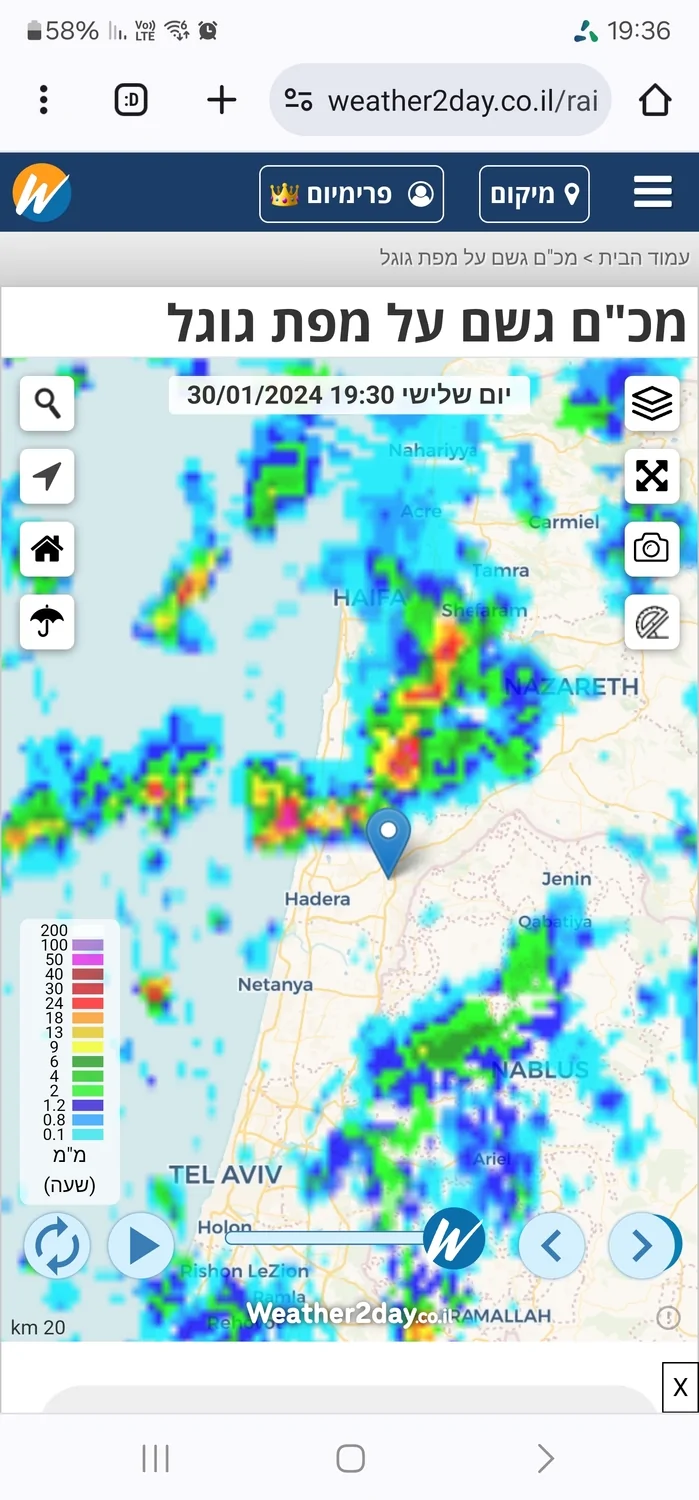Play the rain radar animation
Screen dimensions: 699x1500
coord(141,1246)
